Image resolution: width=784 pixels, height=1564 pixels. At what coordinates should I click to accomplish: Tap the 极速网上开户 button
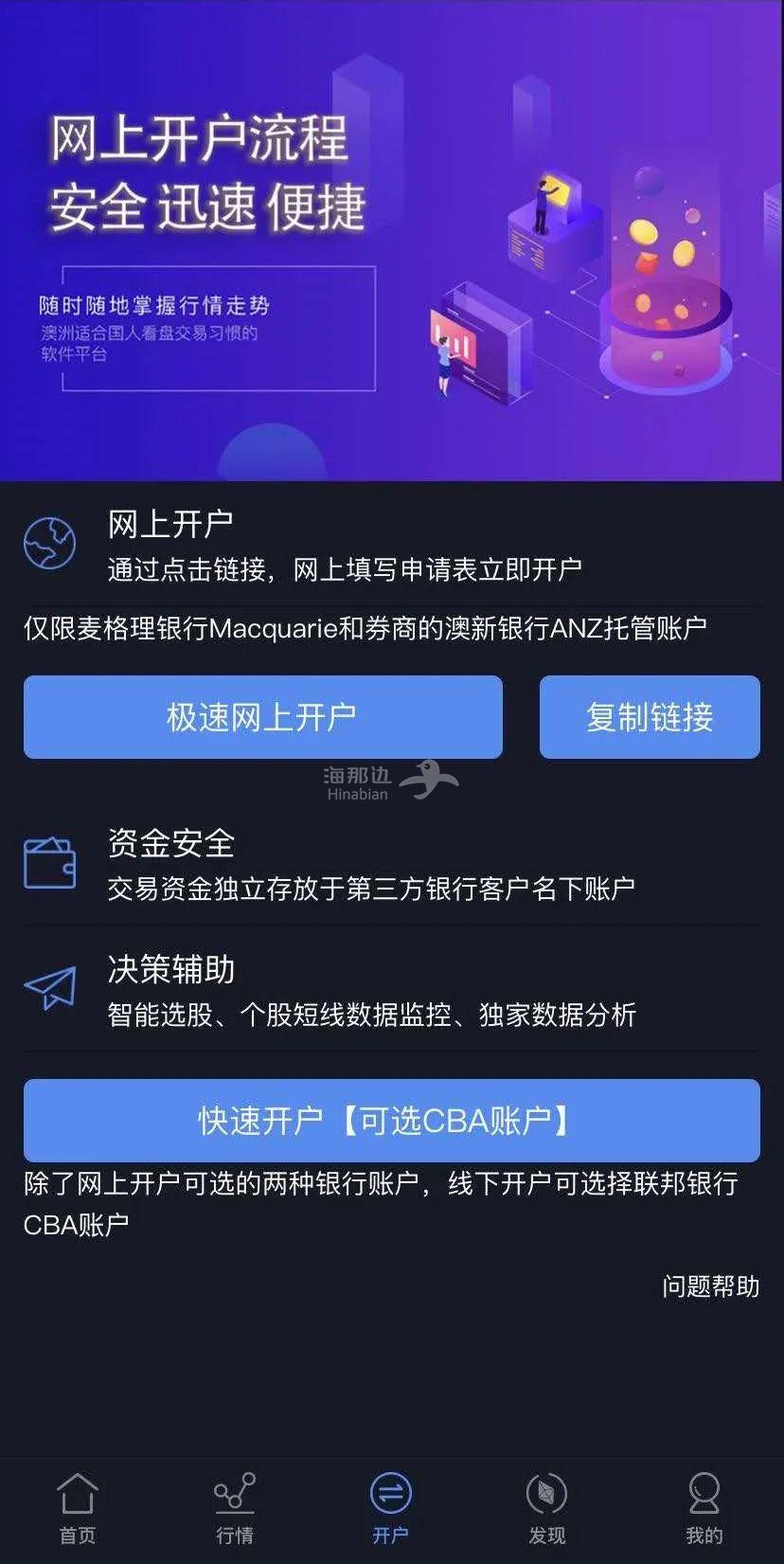coord(262,717)
